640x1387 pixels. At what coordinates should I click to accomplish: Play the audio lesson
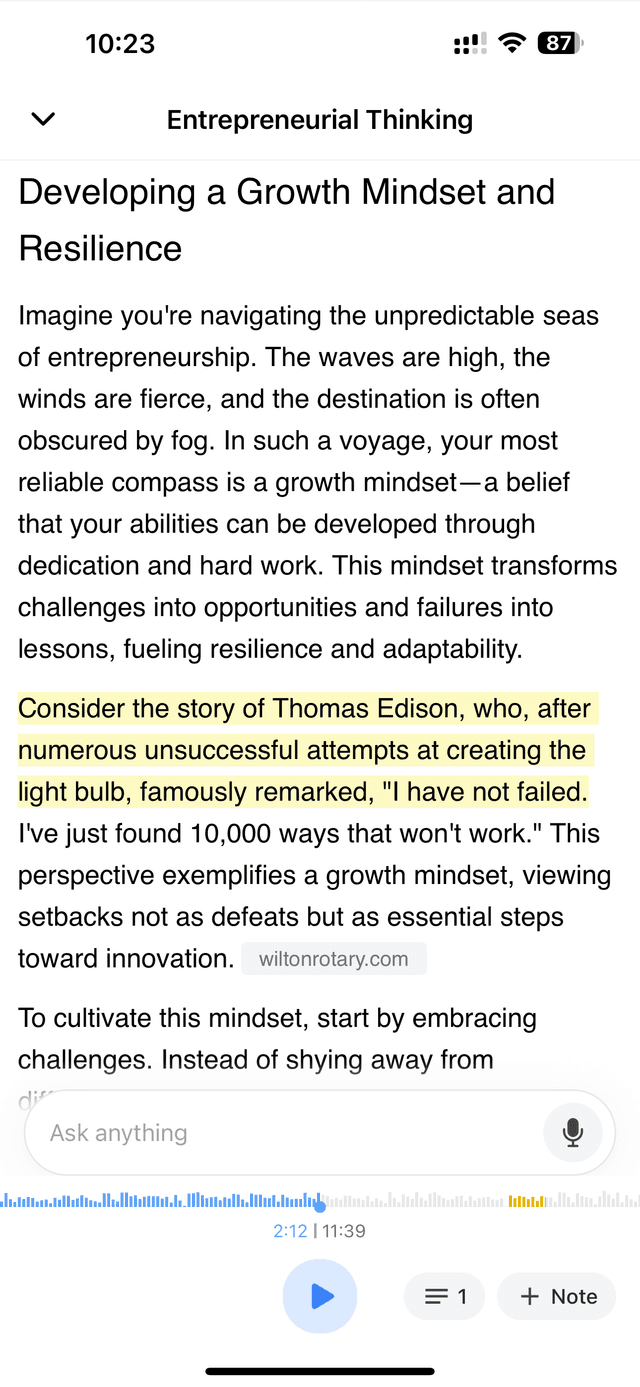pyautogui.click(x=320, y=1296)
